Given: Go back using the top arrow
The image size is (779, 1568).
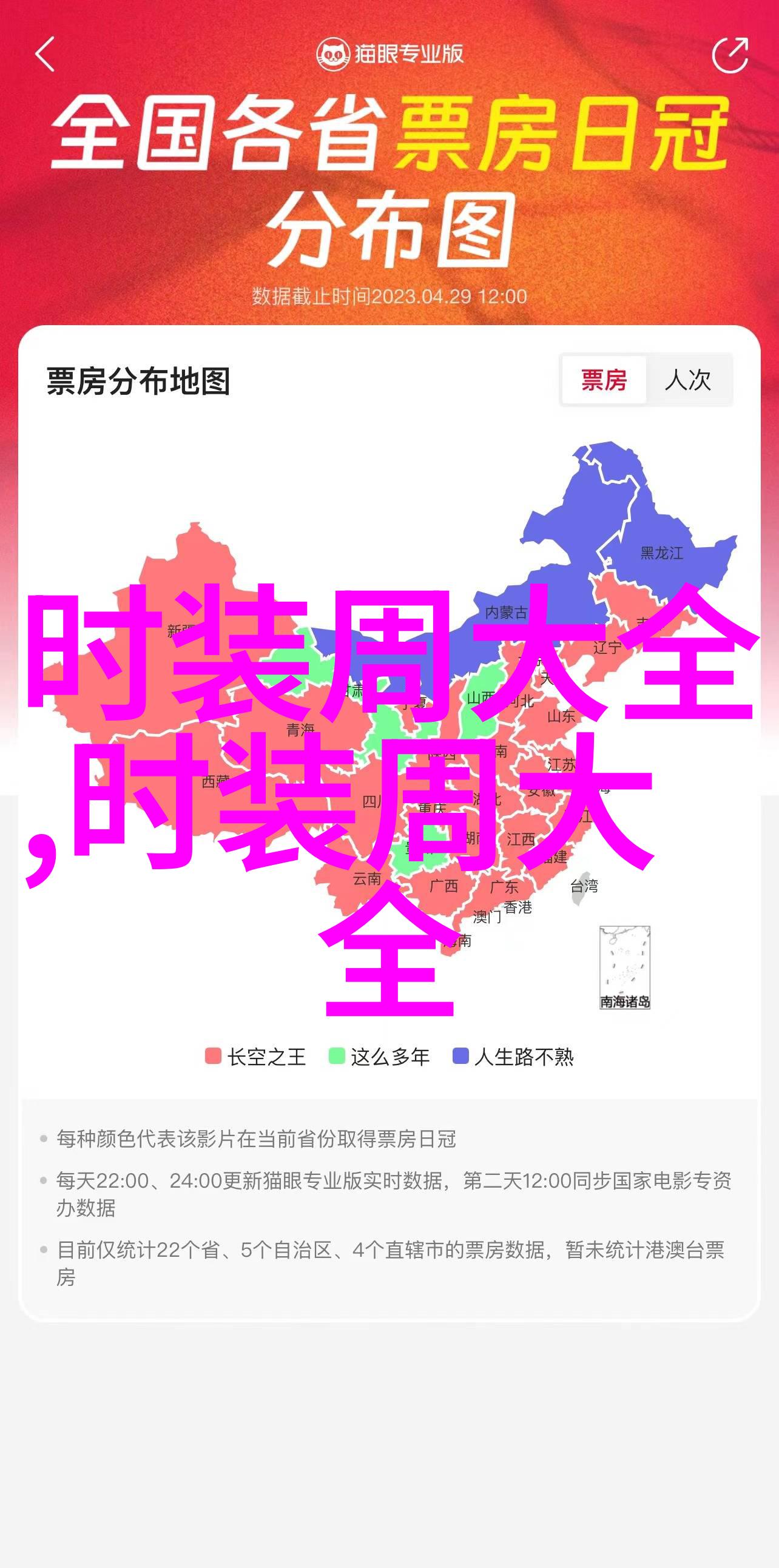Looking at the screenshot, I should tap(45, 54).
